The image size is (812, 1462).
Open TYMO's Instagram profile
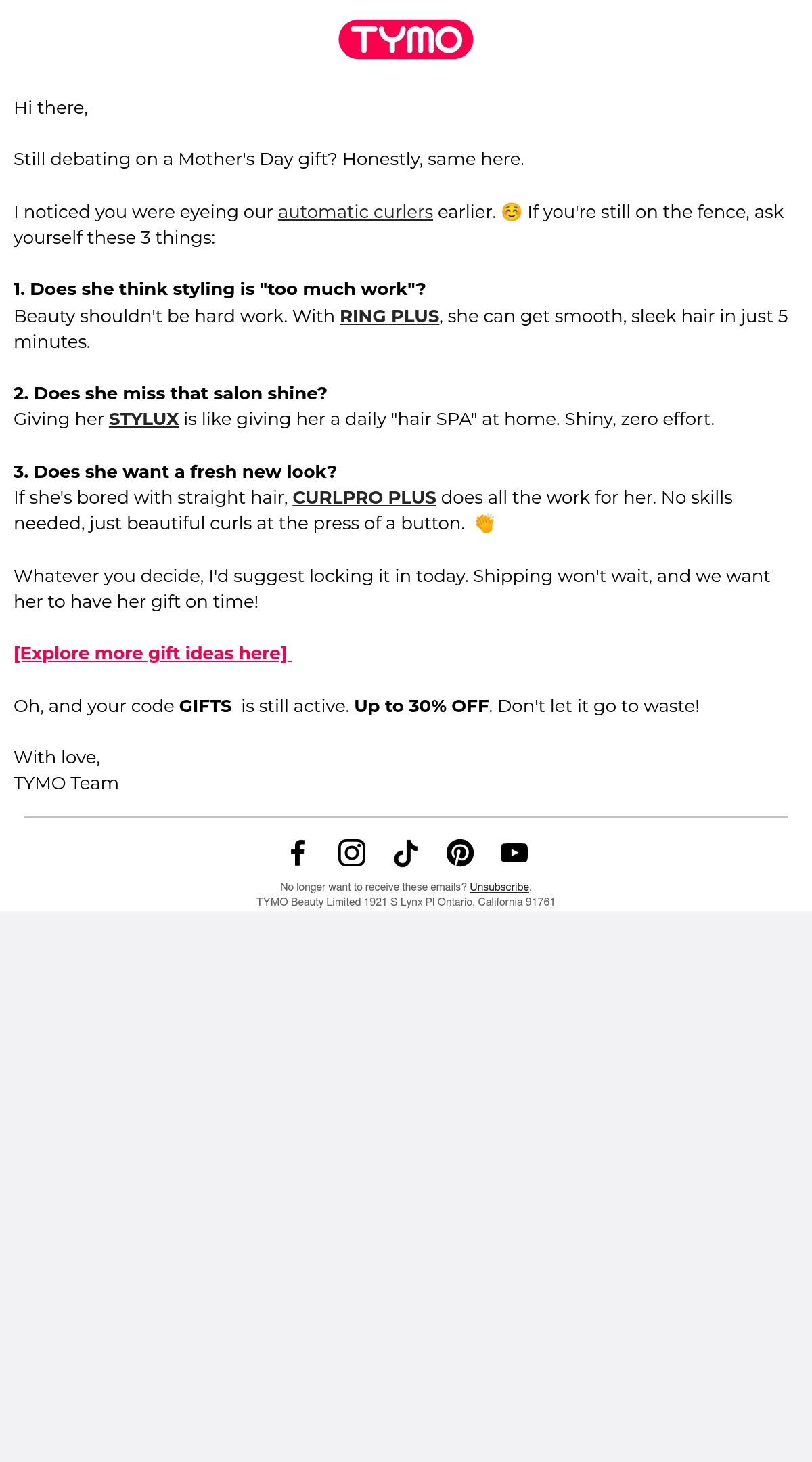(x=352, y=853)
